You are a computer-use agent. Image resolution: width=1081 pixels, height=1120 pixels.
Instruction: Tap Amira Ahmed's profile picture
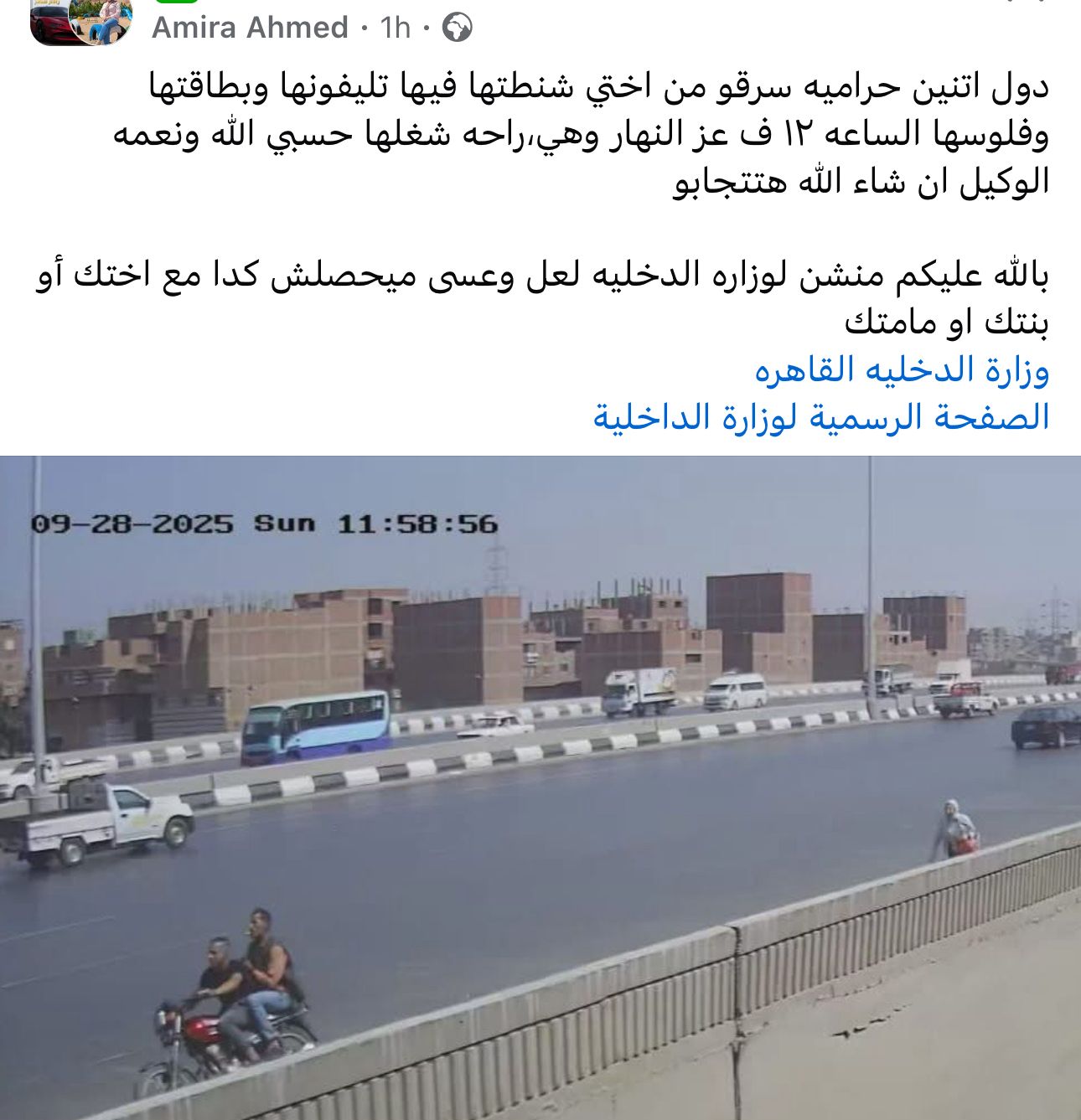(x=81, y=20)
